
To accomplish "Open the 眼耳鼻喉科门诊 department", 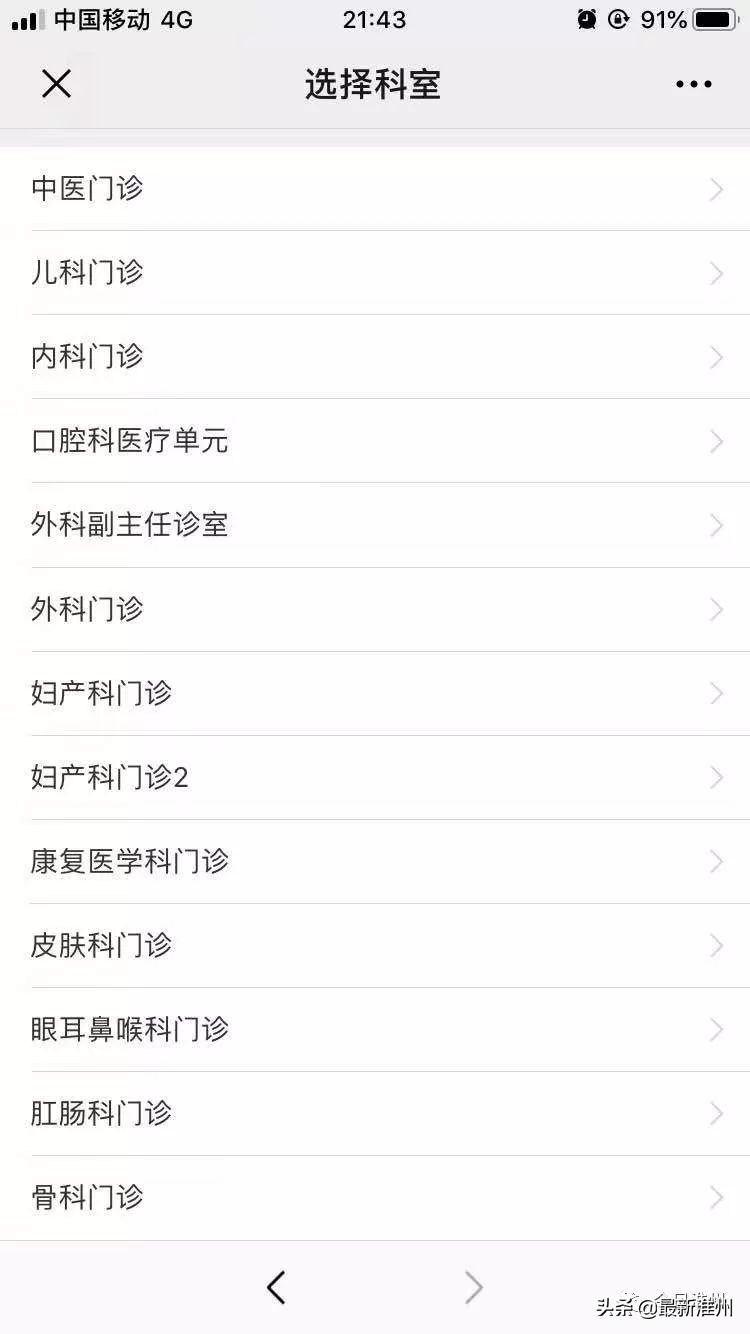I will point(375,1029).
